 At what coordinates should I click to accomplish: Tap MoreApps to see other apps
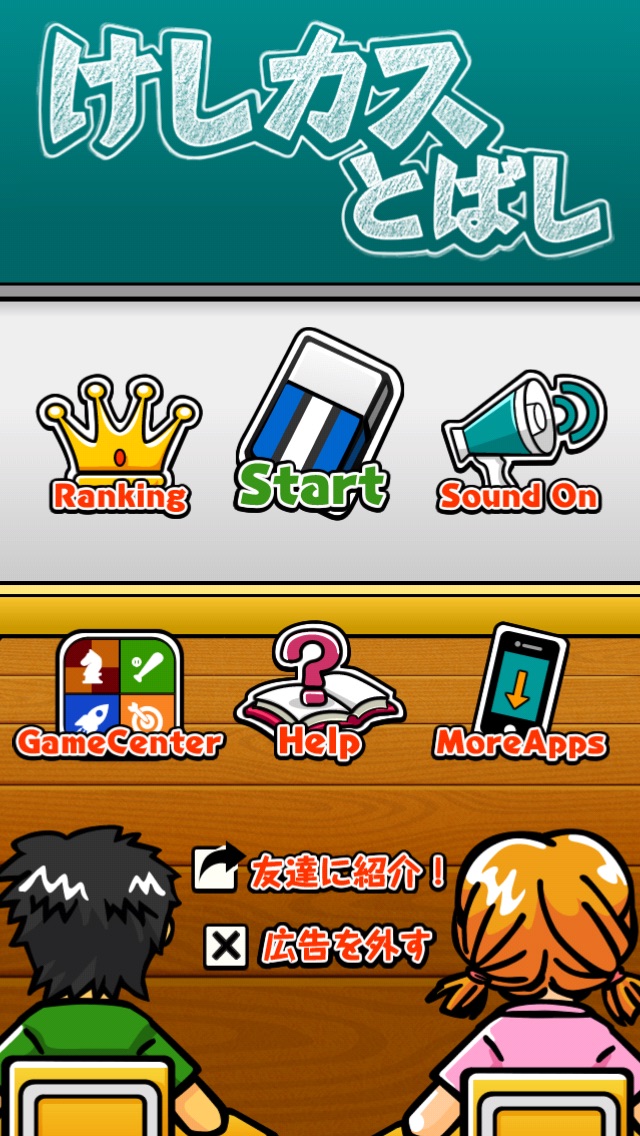(520, 695)
